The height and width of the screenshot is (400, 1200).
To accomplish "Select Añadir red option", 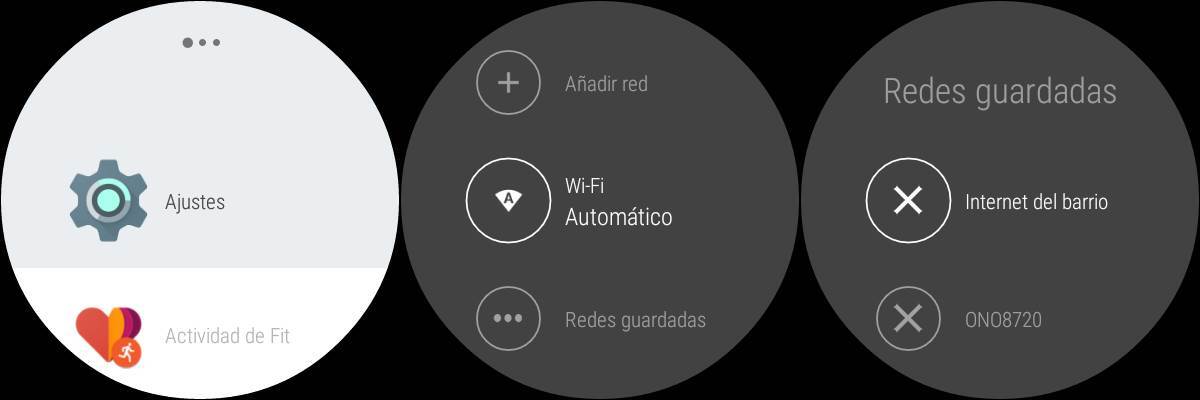I will click(x=508, y=83).
